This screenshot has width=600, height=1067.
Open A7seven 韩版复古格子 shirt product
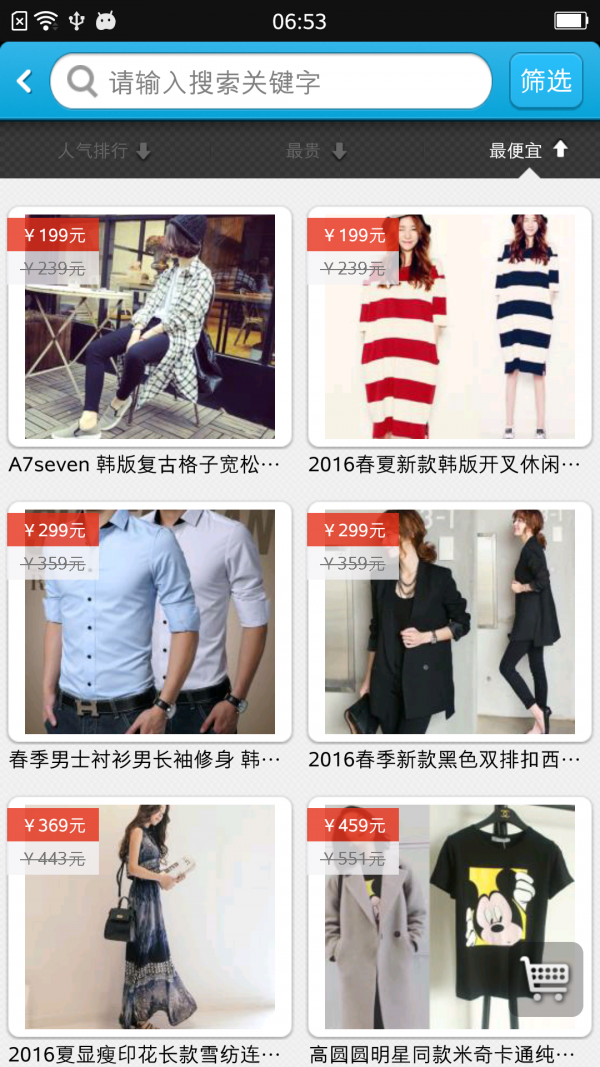click(150, 327)
